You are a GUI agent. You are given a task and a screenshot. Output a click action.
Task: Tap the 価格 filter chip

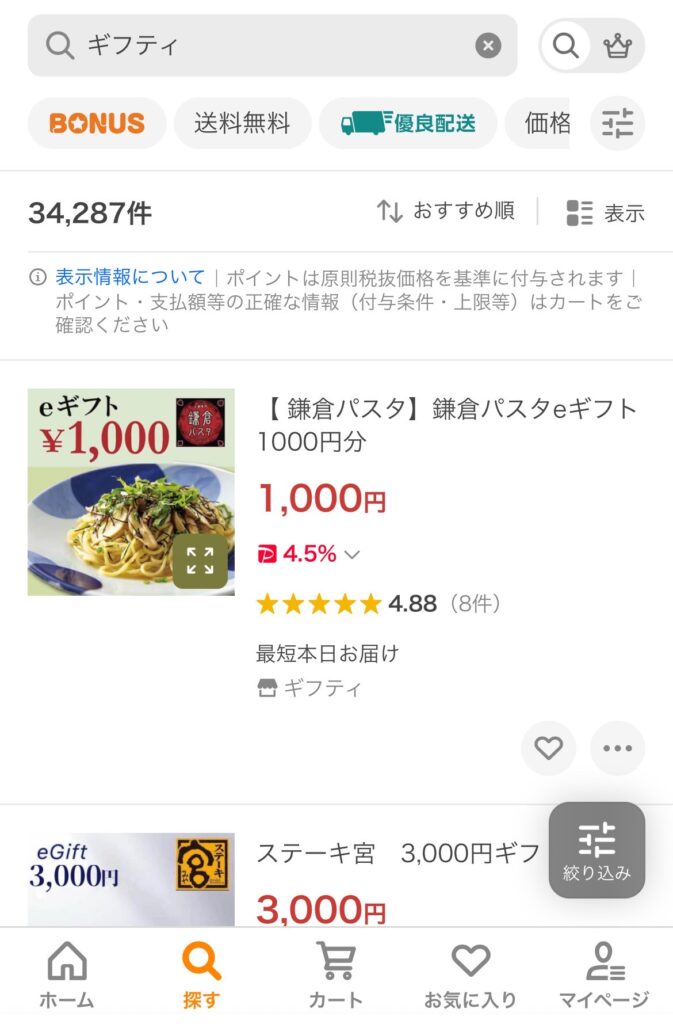(547, 124)
